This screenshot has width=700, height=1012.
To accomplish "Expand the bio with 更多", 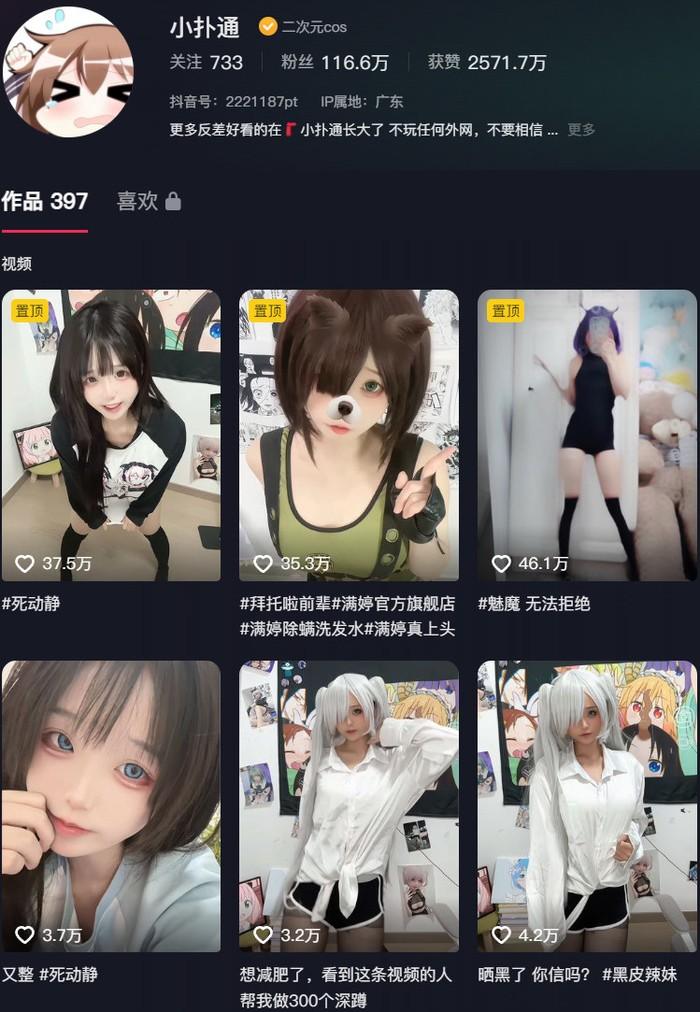I will pyautogui.click(x=581, y=130).
